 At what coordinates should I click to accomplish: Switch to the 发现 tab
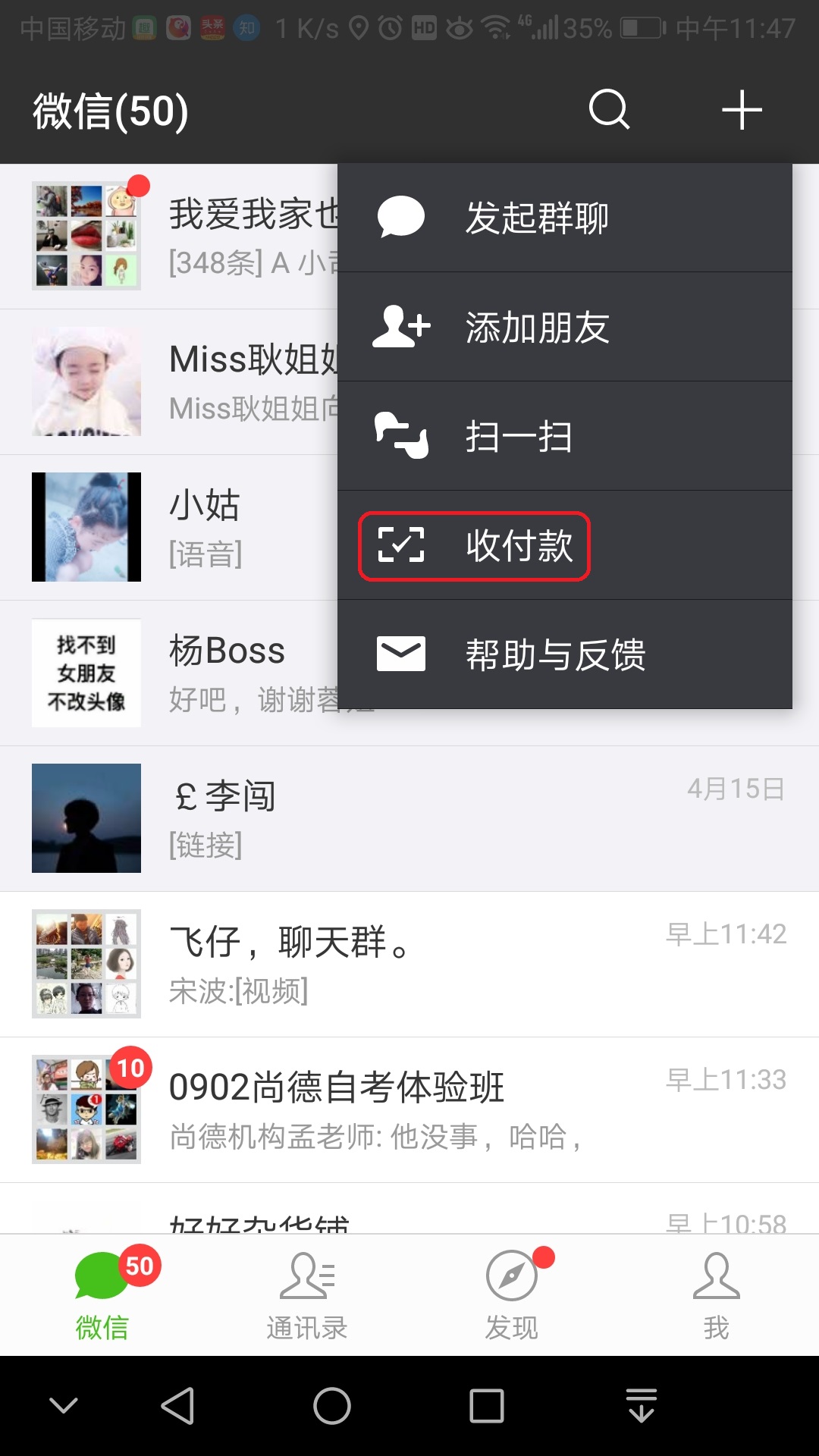(x=512, y=1295)
